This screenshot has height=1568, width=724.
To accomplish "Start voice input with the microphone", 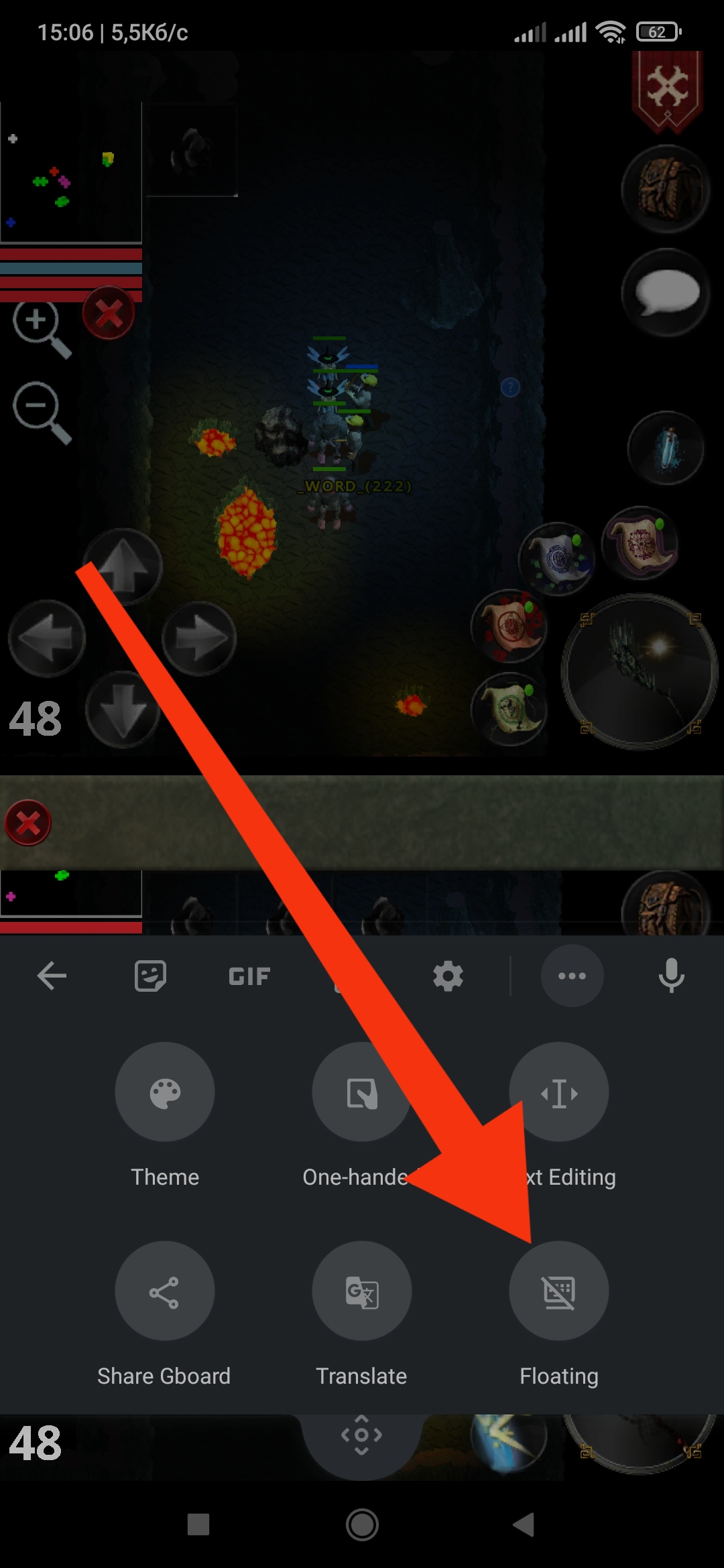I will (x=671, y=976).
